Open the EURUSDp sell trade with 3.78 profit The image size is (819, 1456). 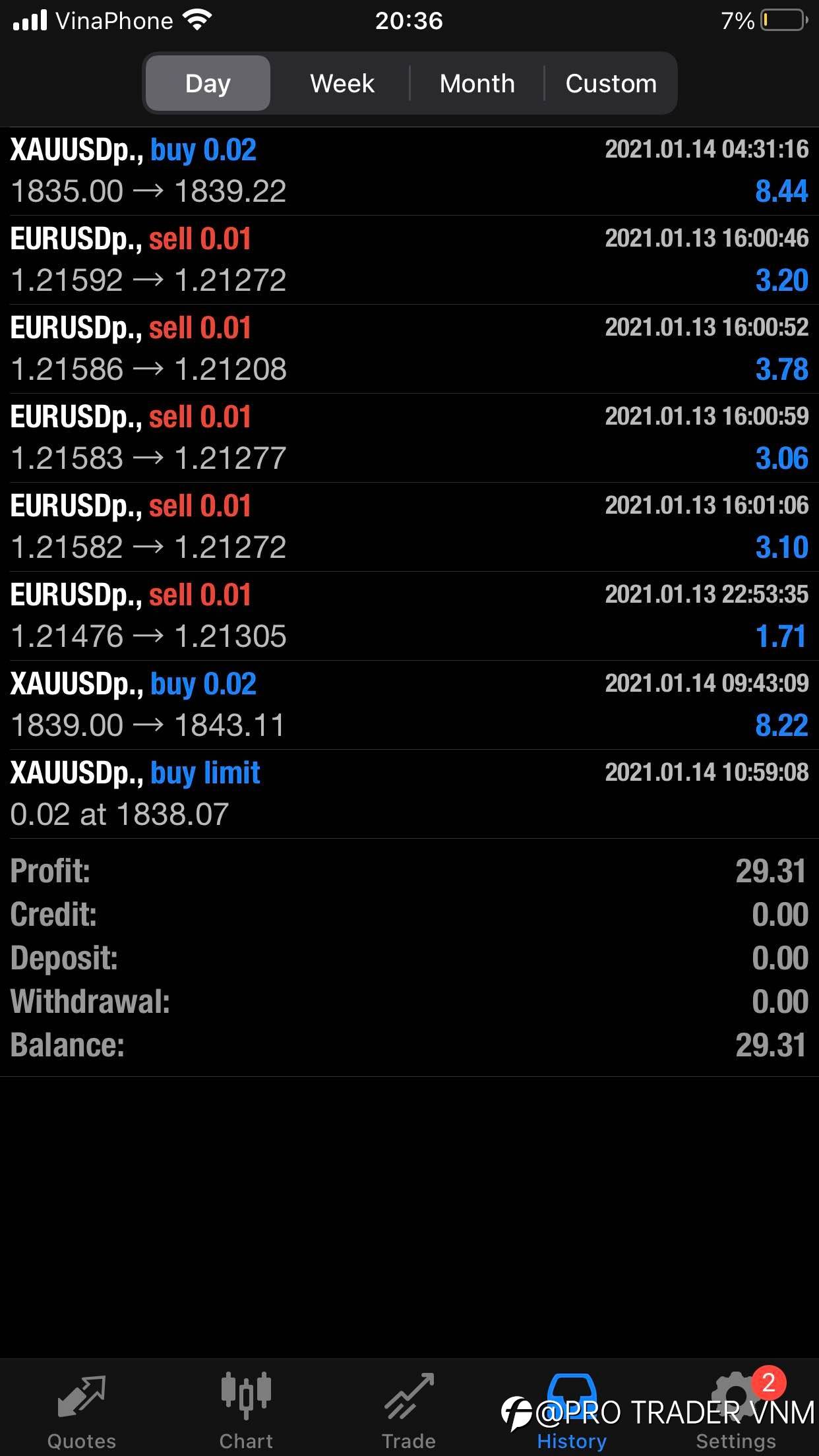point(409,349)
